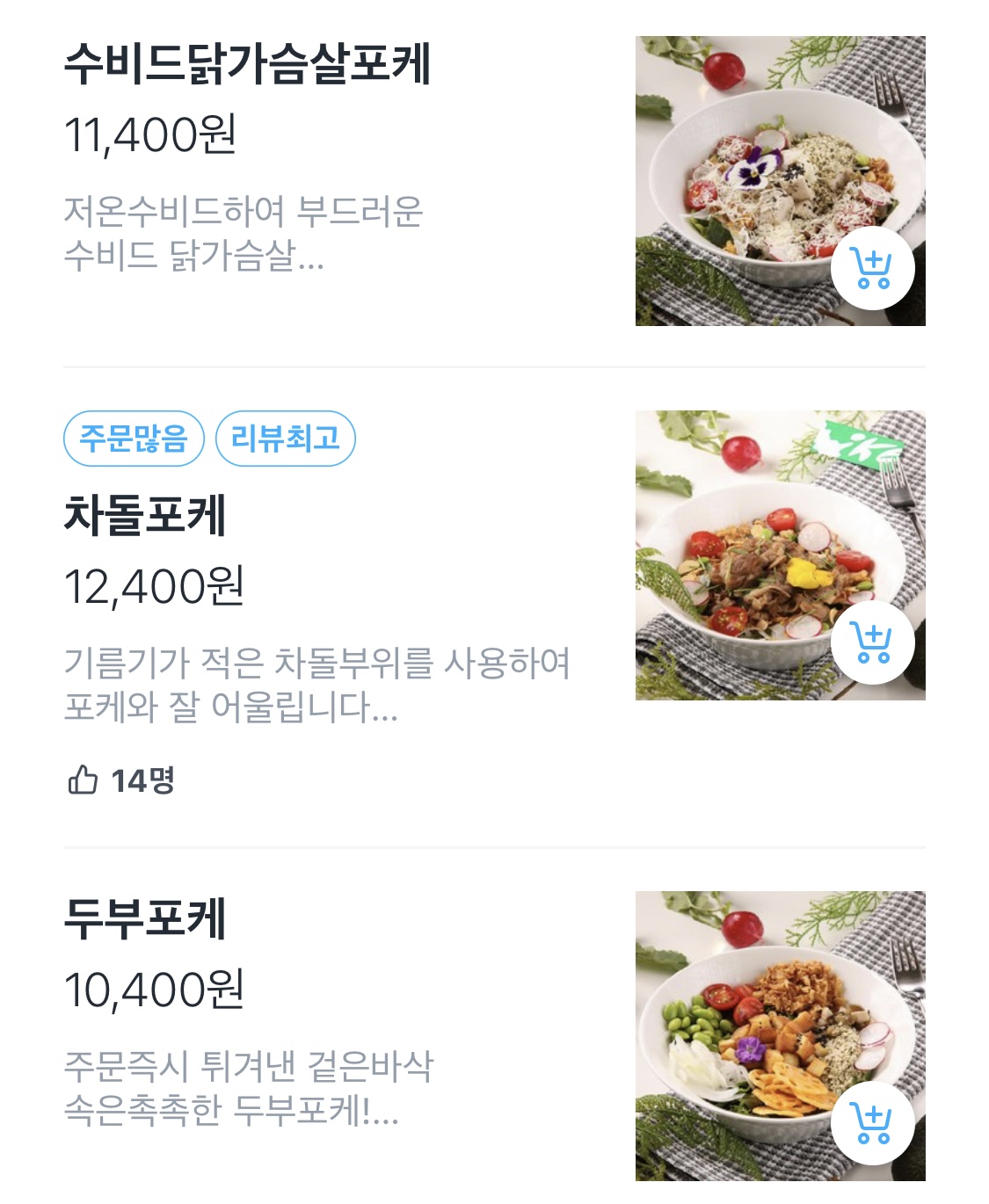Open the 수비드닭가슴살포케 menu item

tap(247, 65)
